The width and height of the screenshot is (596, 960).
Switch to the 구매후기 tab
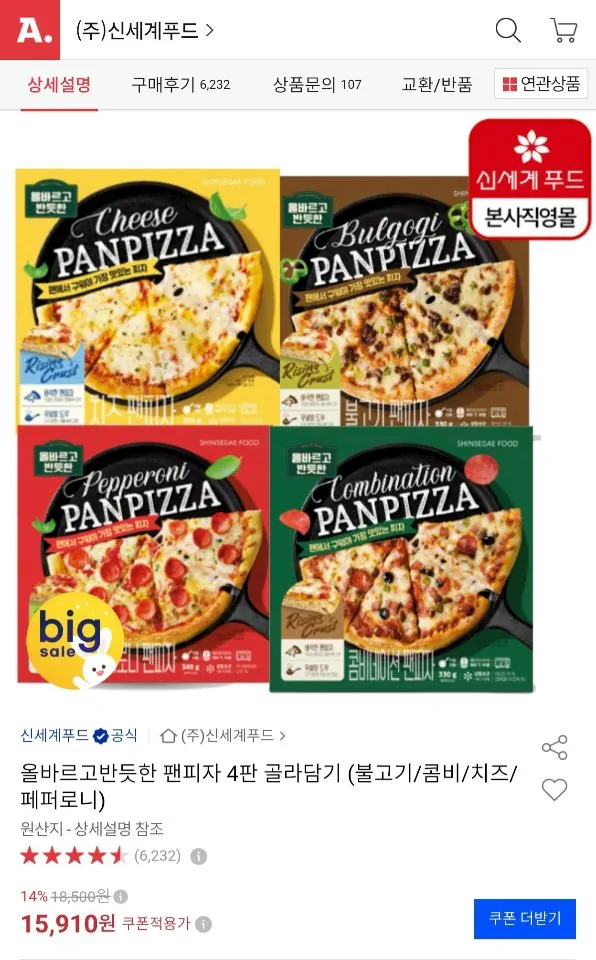181,84
